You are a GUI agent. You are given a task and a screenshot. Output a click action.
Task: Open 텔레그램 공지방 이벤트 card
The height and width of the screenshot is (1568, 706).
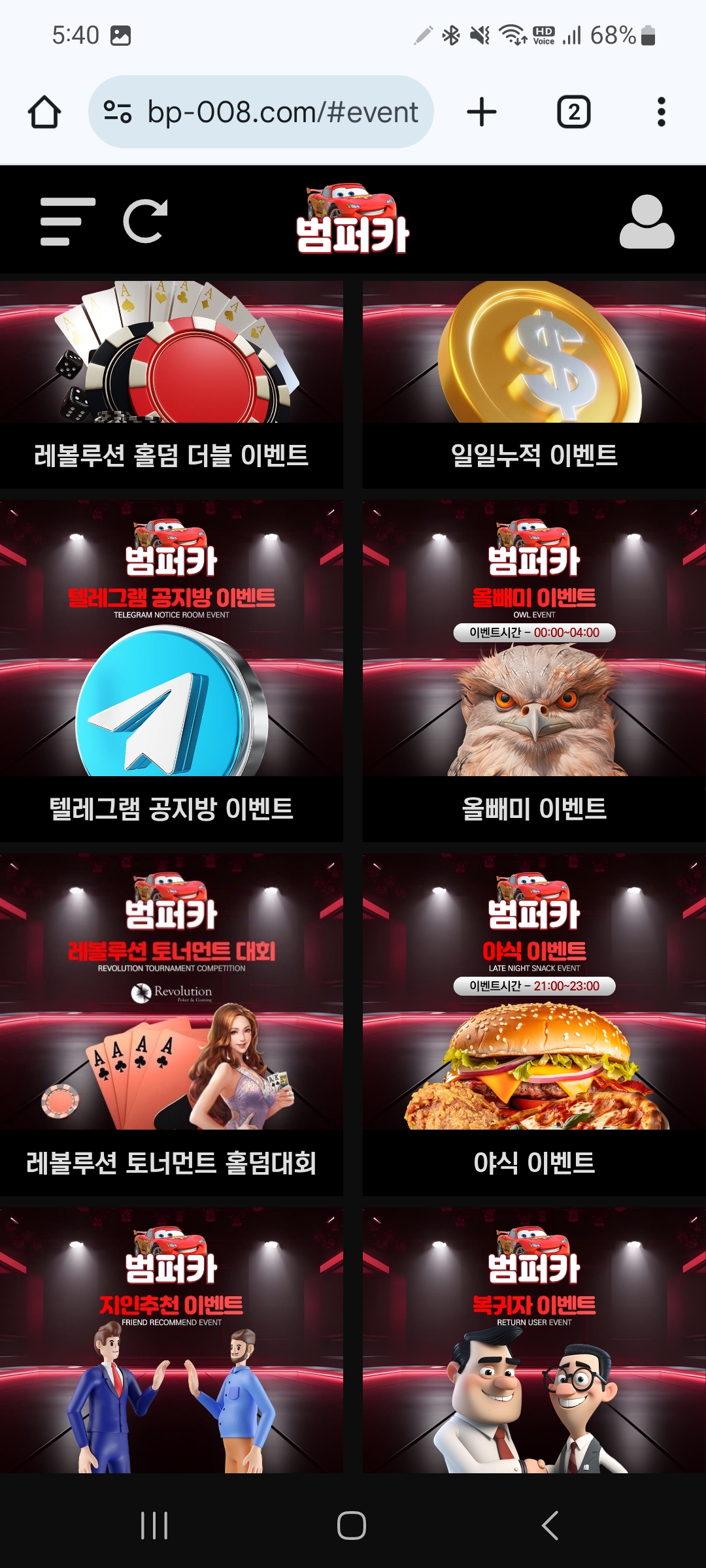[171, 673]
